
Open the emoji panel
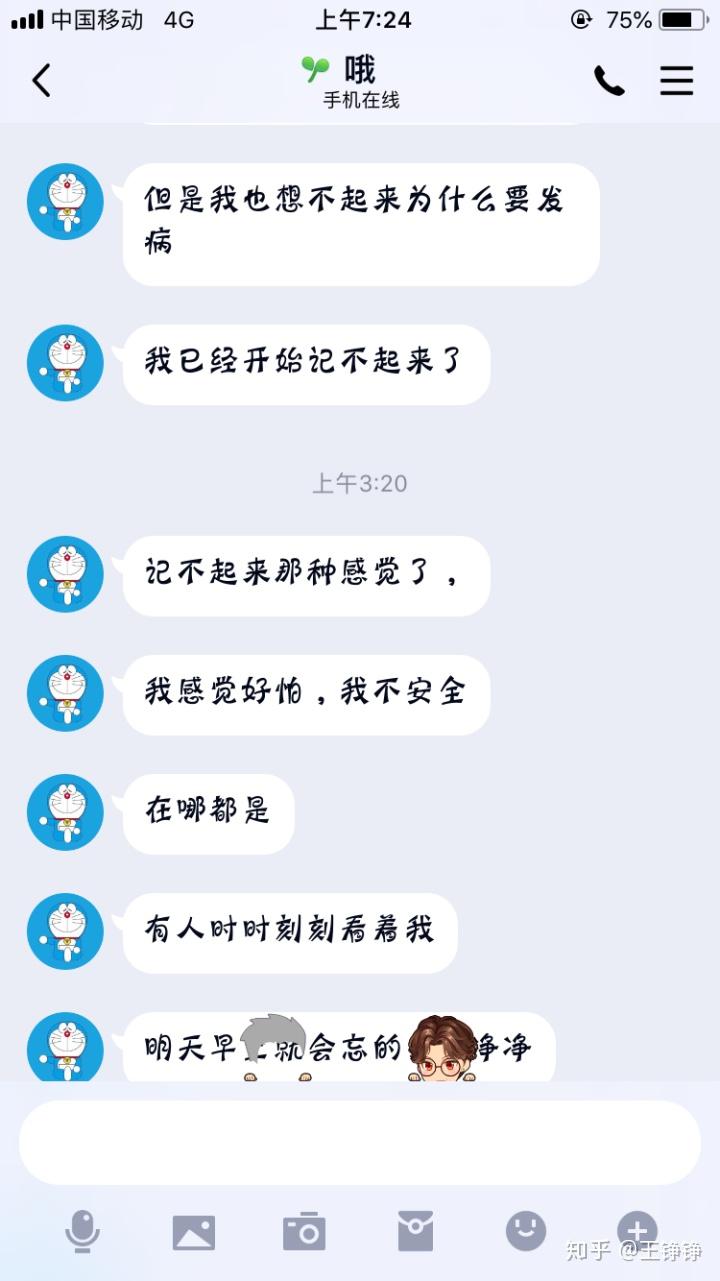[526, 1231]
